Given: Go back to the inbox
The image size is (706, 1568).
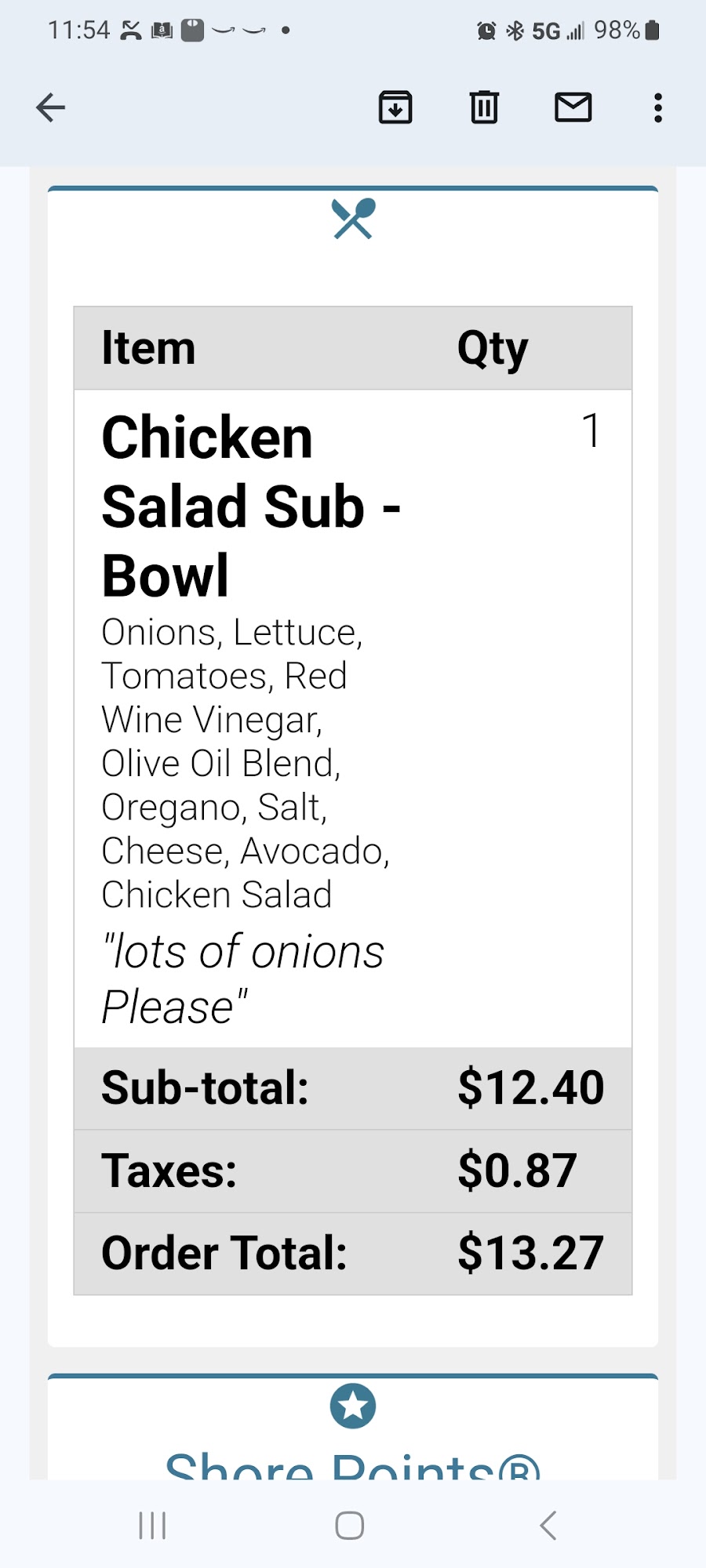Looking at the screenshot, I should (x=51, y=107).
